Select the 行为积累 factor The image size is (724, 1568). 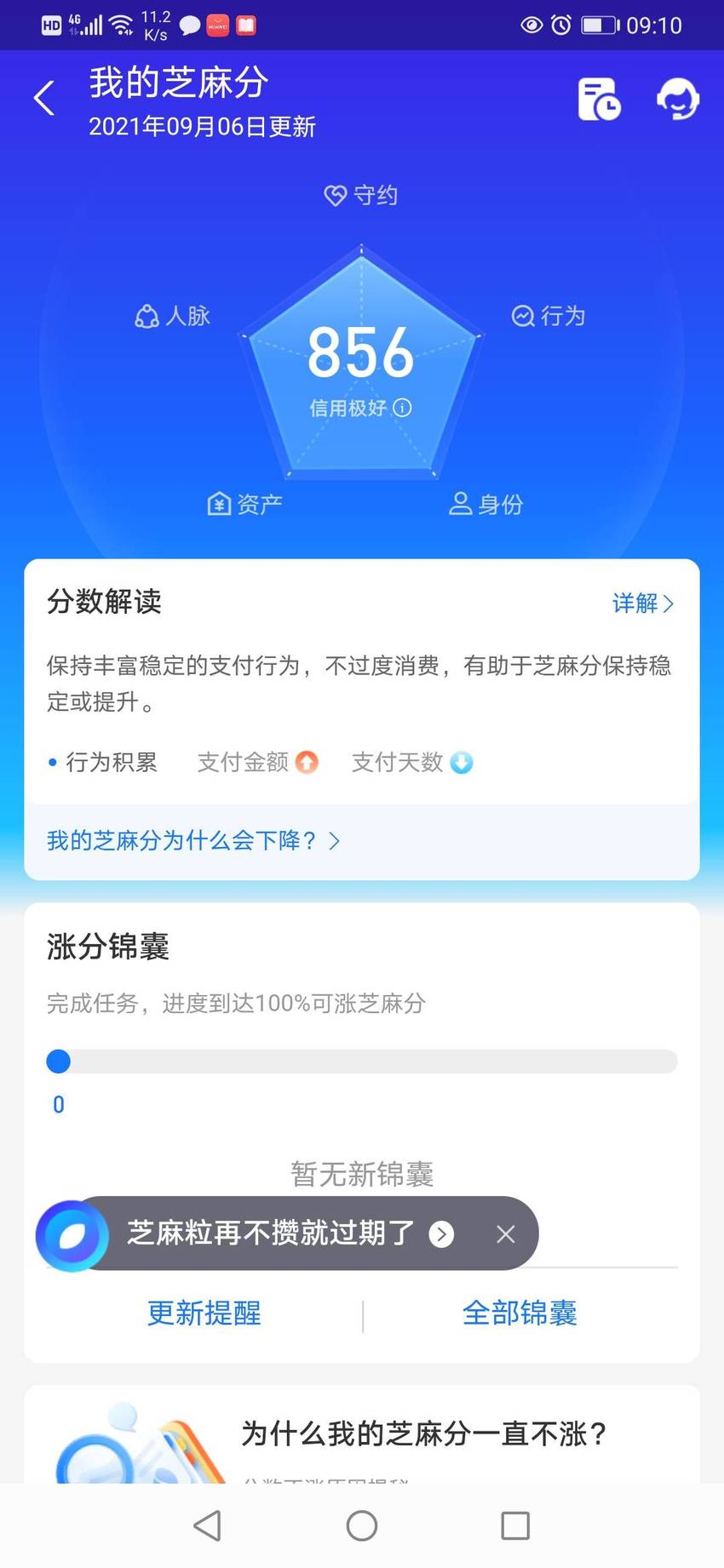[103, 762]
